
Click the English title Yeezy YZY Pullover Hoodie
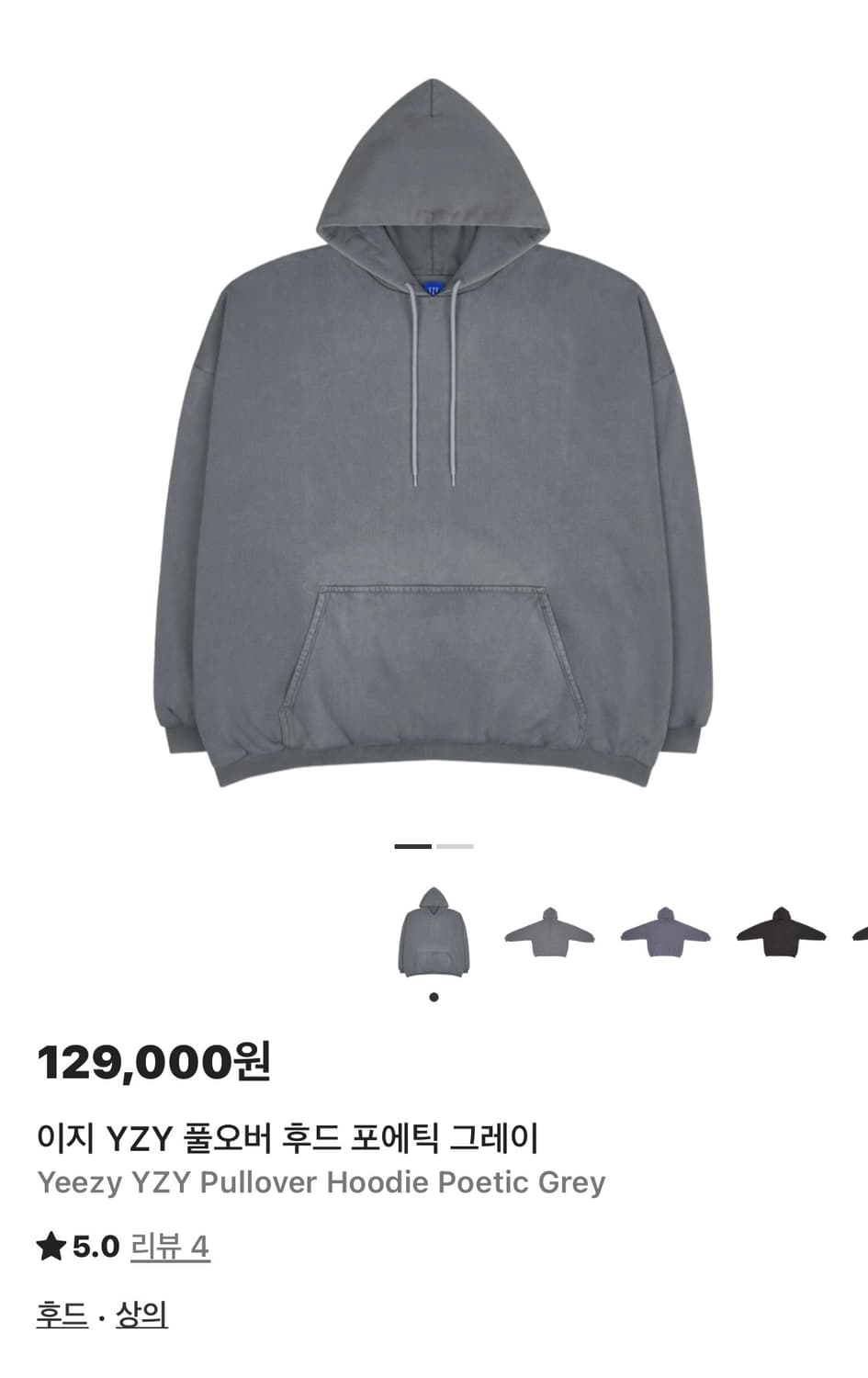point(321,1185)
